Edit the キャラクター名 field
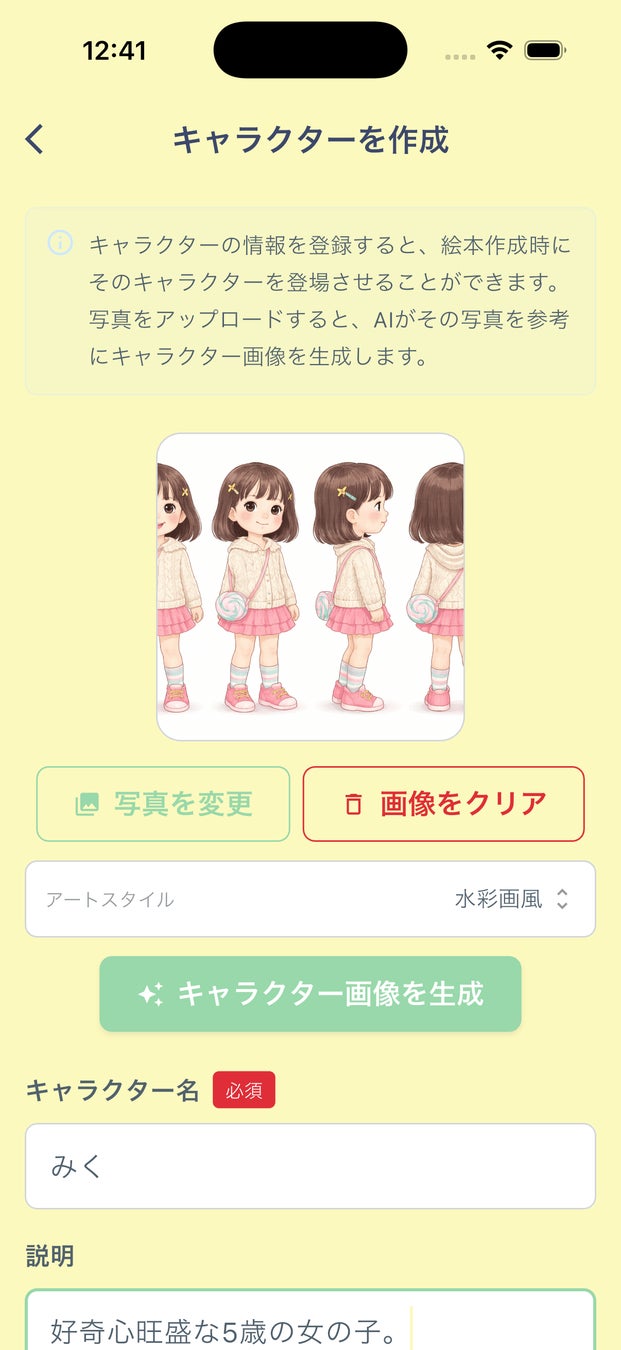The image size is (621, 1350). (x=310, y=1166)
